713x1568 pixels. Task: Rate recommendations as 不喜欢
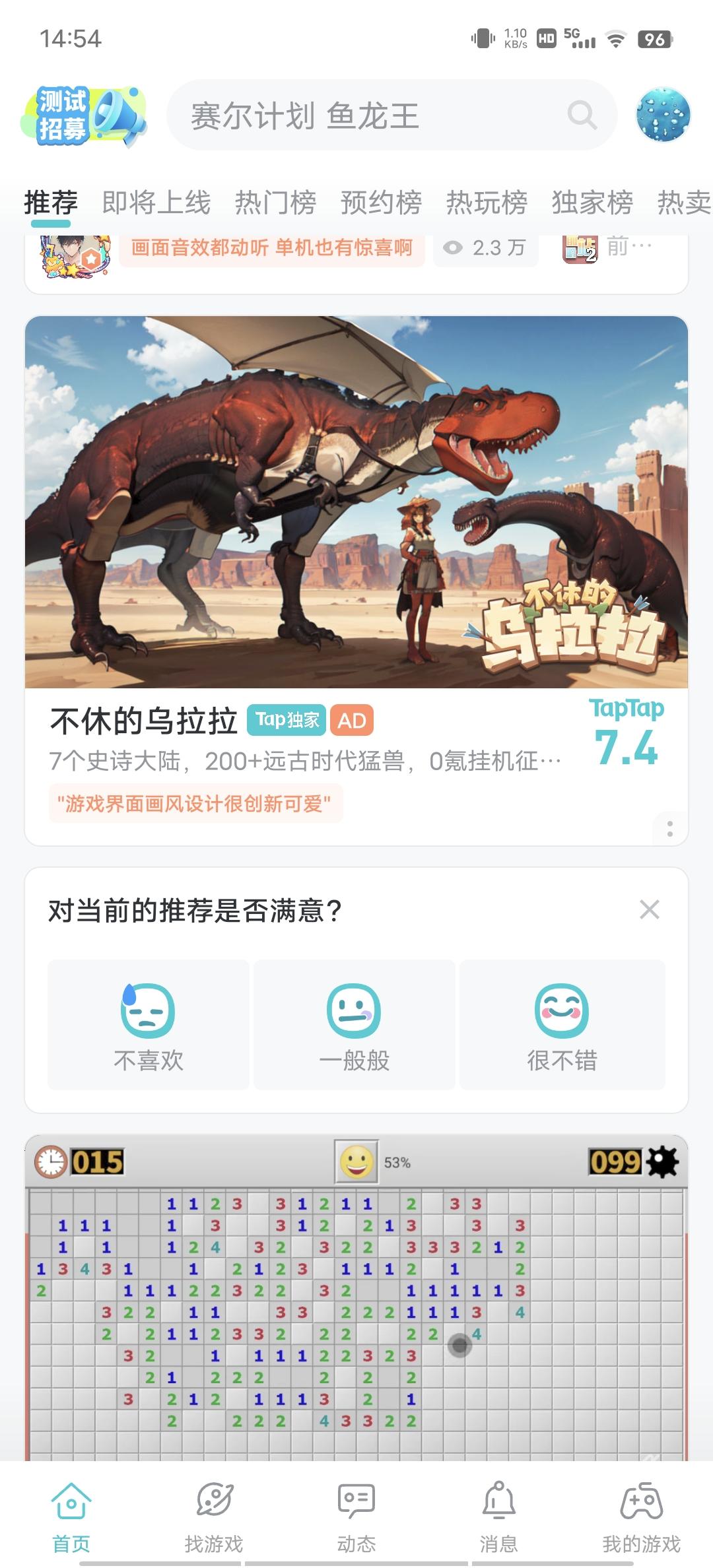(x=149, y=1025)
